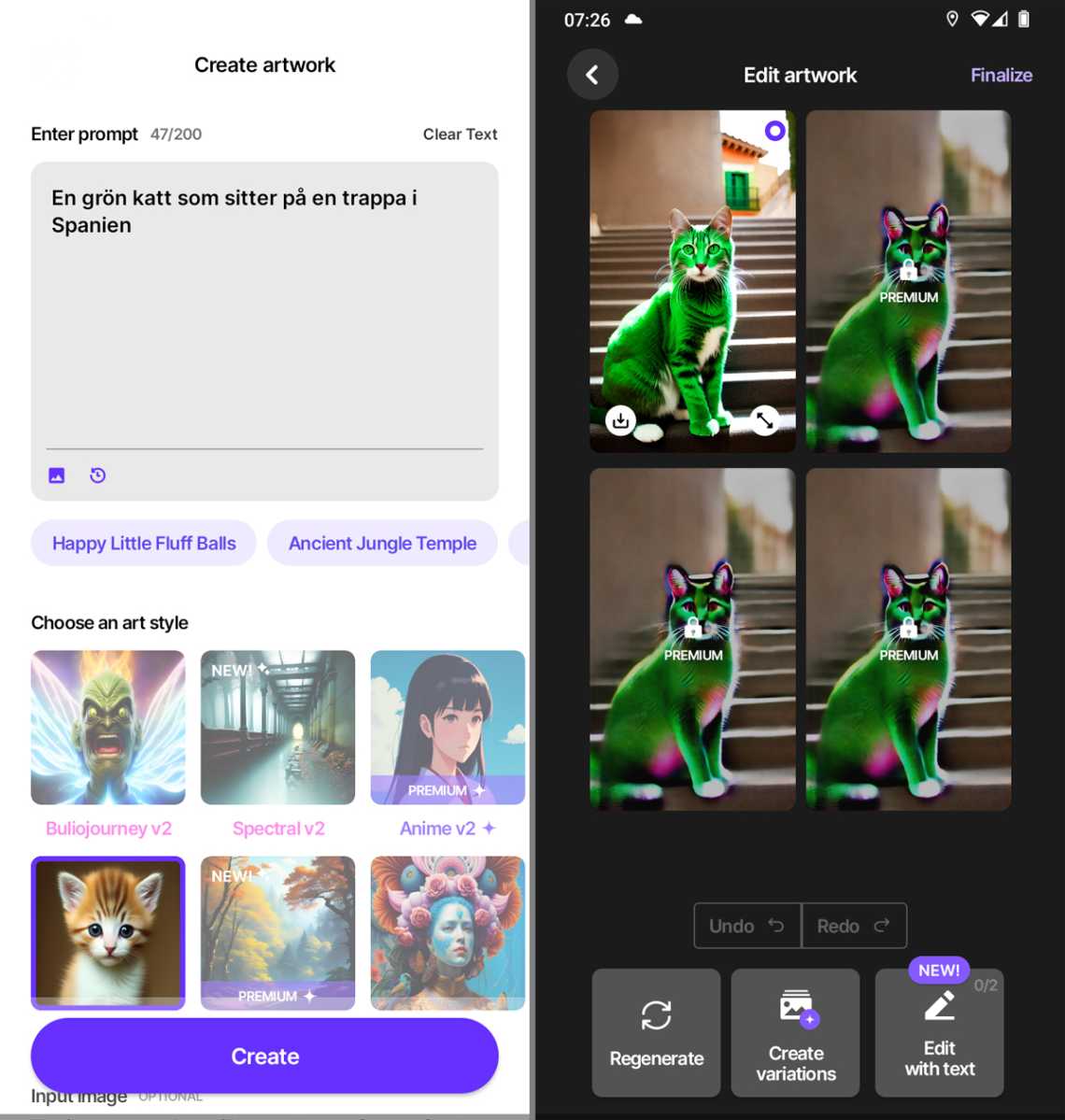The width and height of the screenshot is (1065, 1120).
Task: Regenerate the artwork
Action: [x=656, y=1032]
